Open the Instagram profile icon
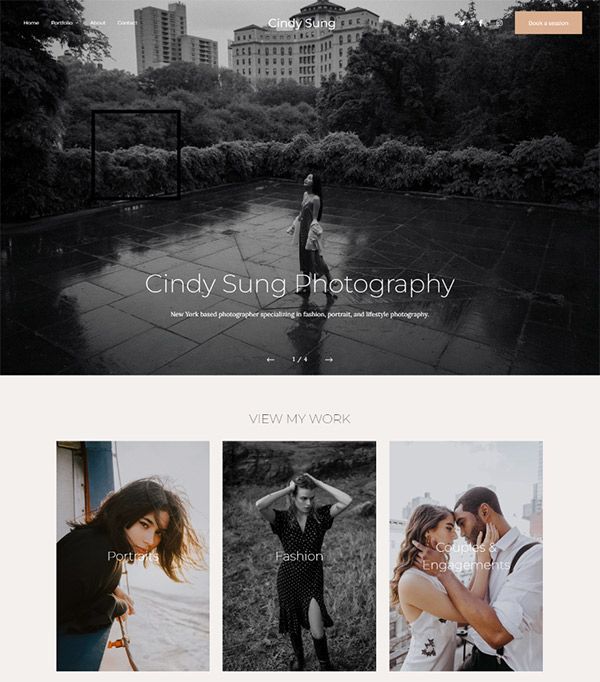This screenshot has width=600, height=682. 499,23
